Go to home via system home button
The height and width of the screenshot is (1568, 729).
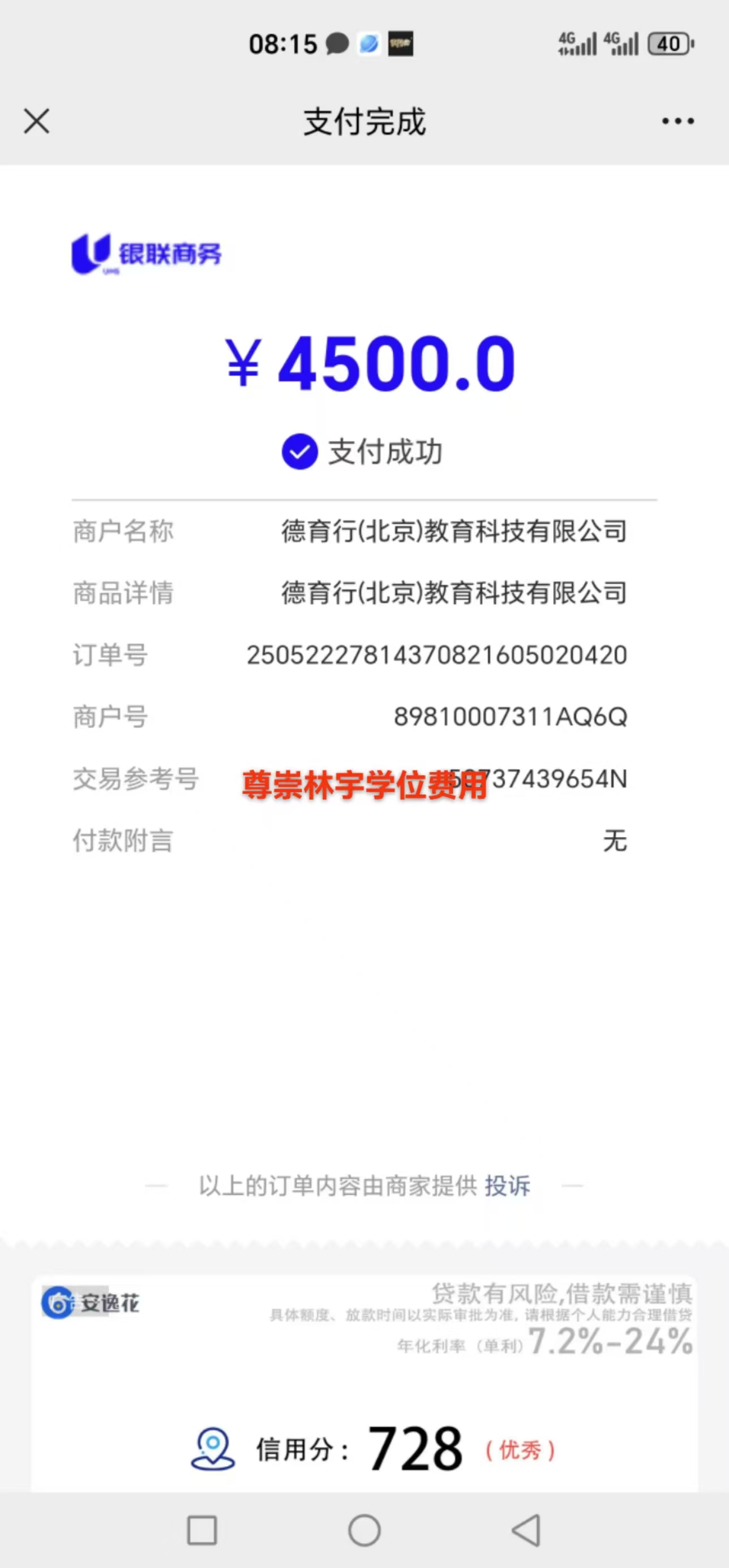pos(364,1530)
